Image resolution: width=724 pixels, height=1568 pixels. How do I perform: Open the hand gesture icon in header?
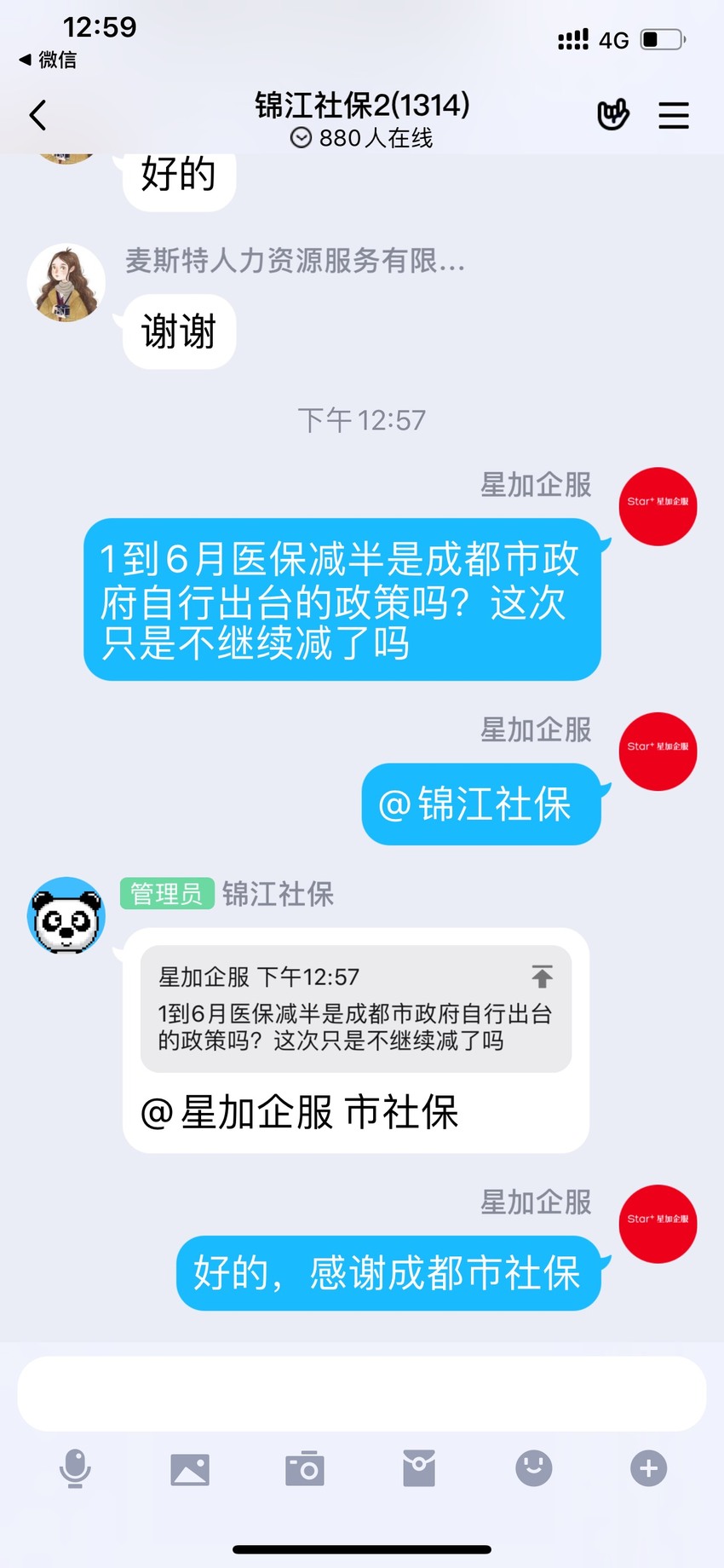[x=612, y=114]
